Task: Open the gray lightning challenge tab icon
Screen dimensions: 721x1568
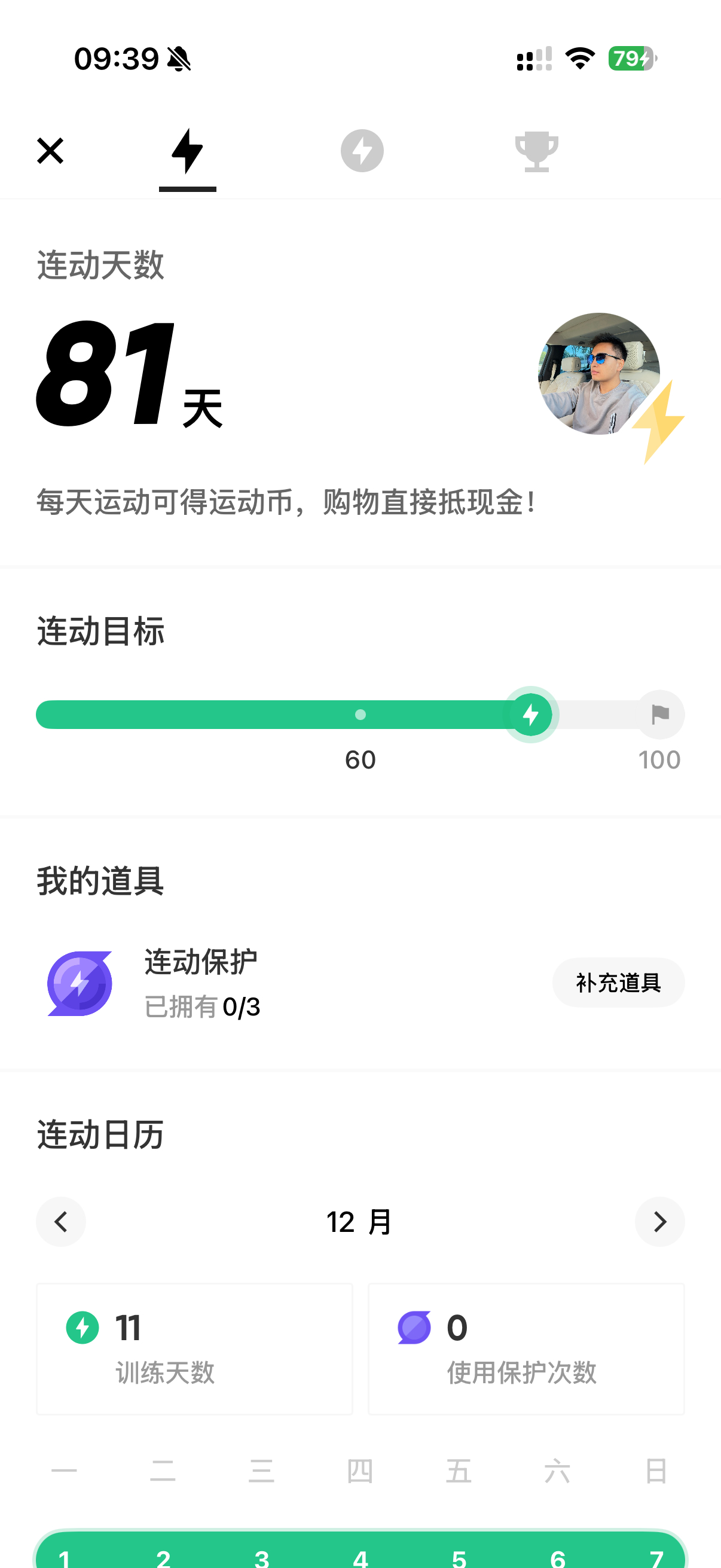Action: tap(362, 150)
